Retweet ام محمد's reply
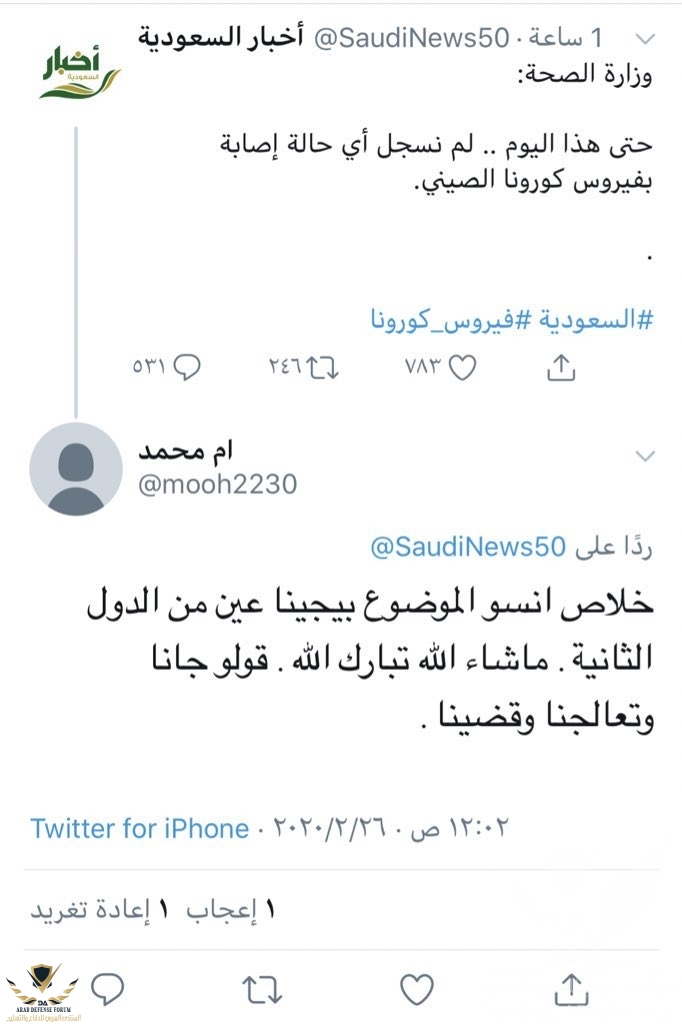 point(262,990)
